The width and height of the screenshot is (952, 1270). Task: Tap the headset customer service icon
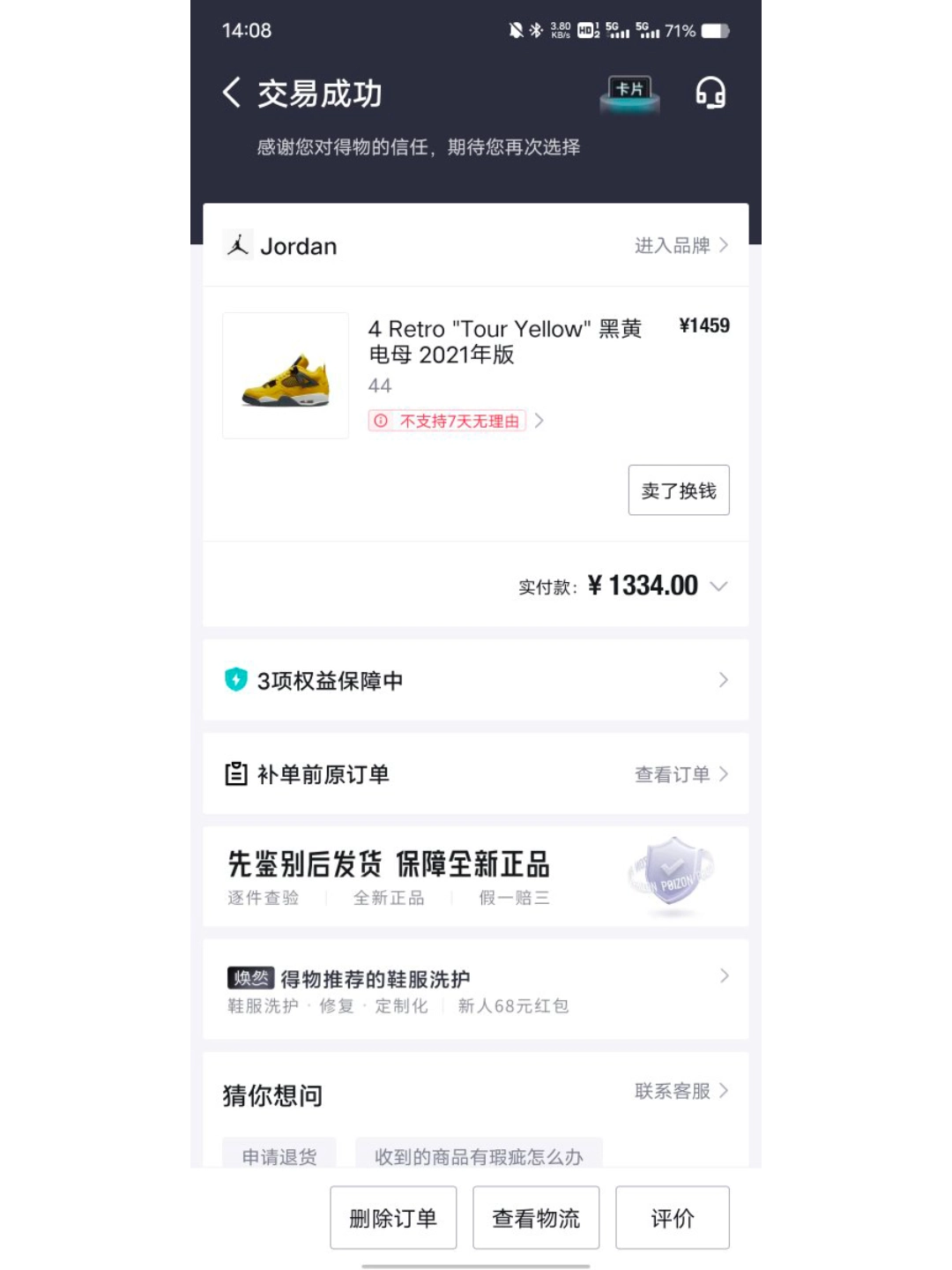[710, 93]
